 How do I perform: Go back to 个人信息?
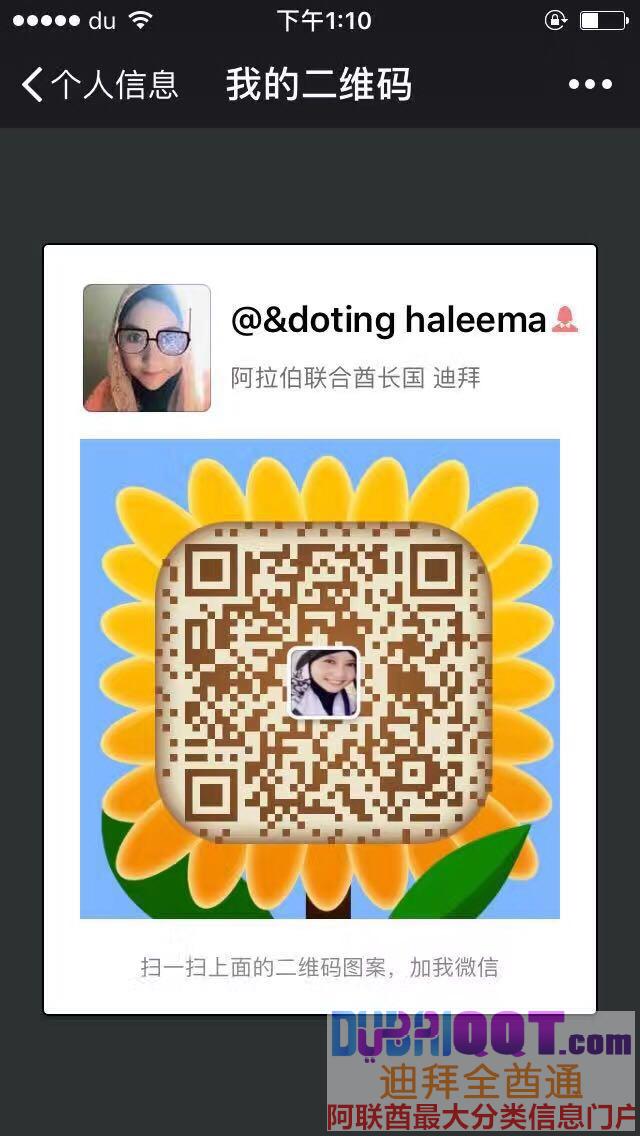click(98, 85)
